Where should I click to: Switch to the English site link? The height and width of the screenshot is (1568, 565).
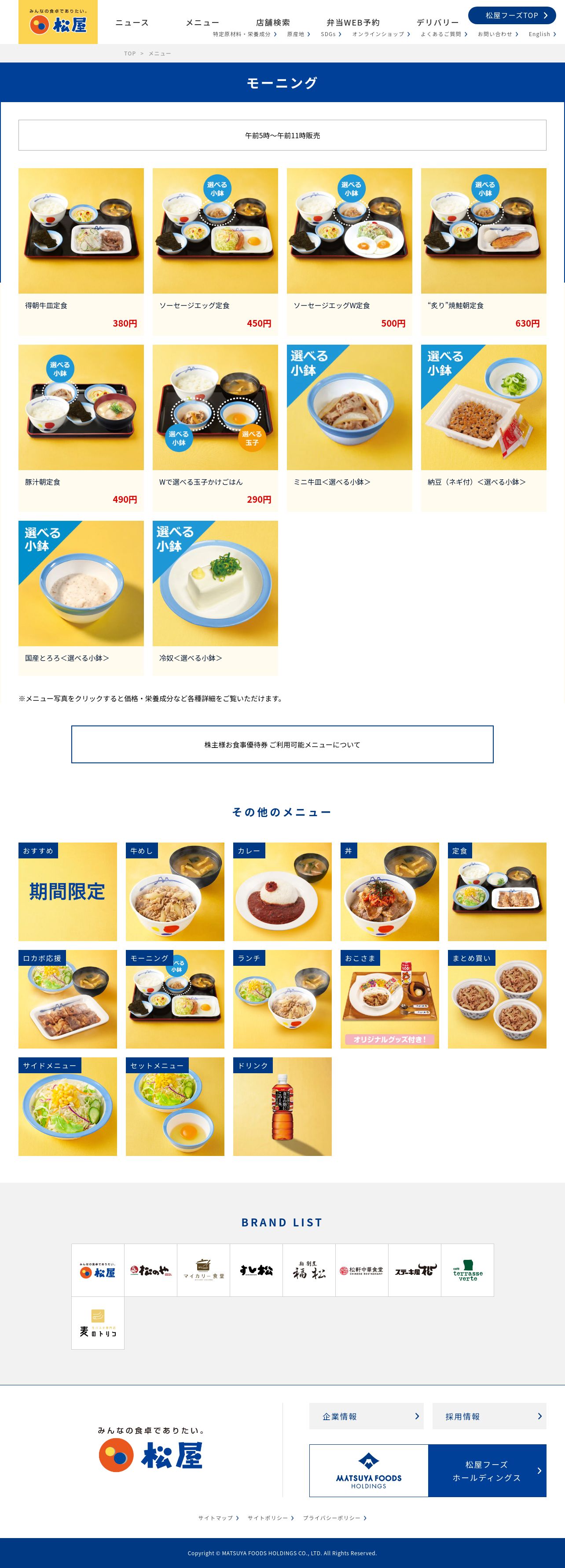(x=542, y=34)
